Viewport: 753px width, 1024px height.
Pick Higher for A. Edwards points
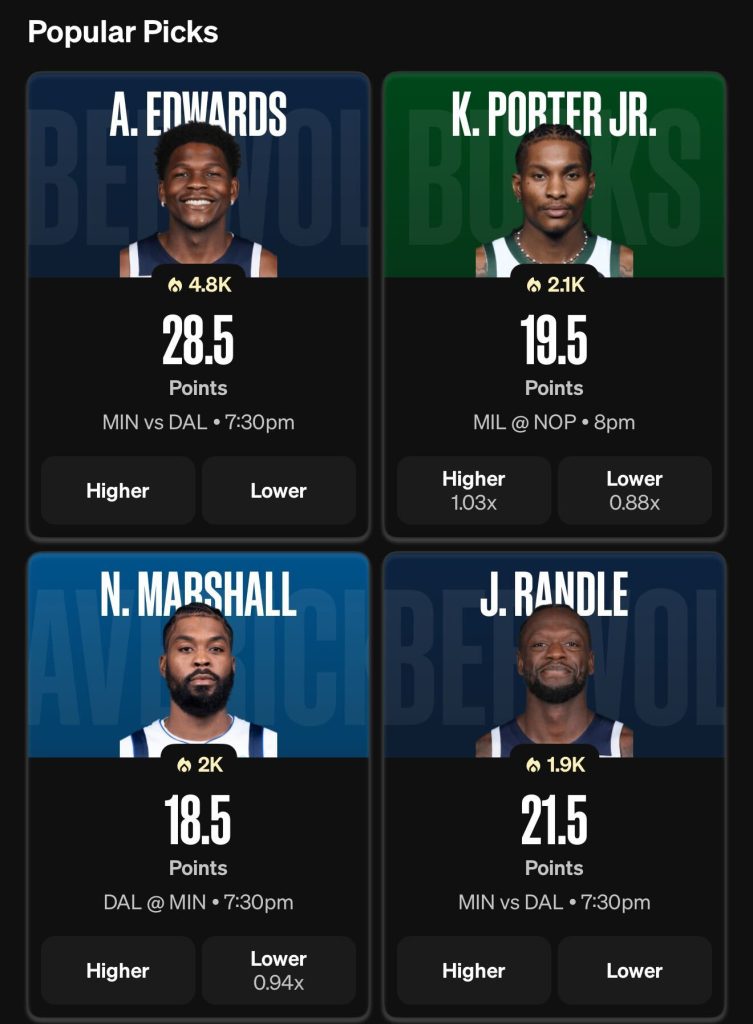118,490
